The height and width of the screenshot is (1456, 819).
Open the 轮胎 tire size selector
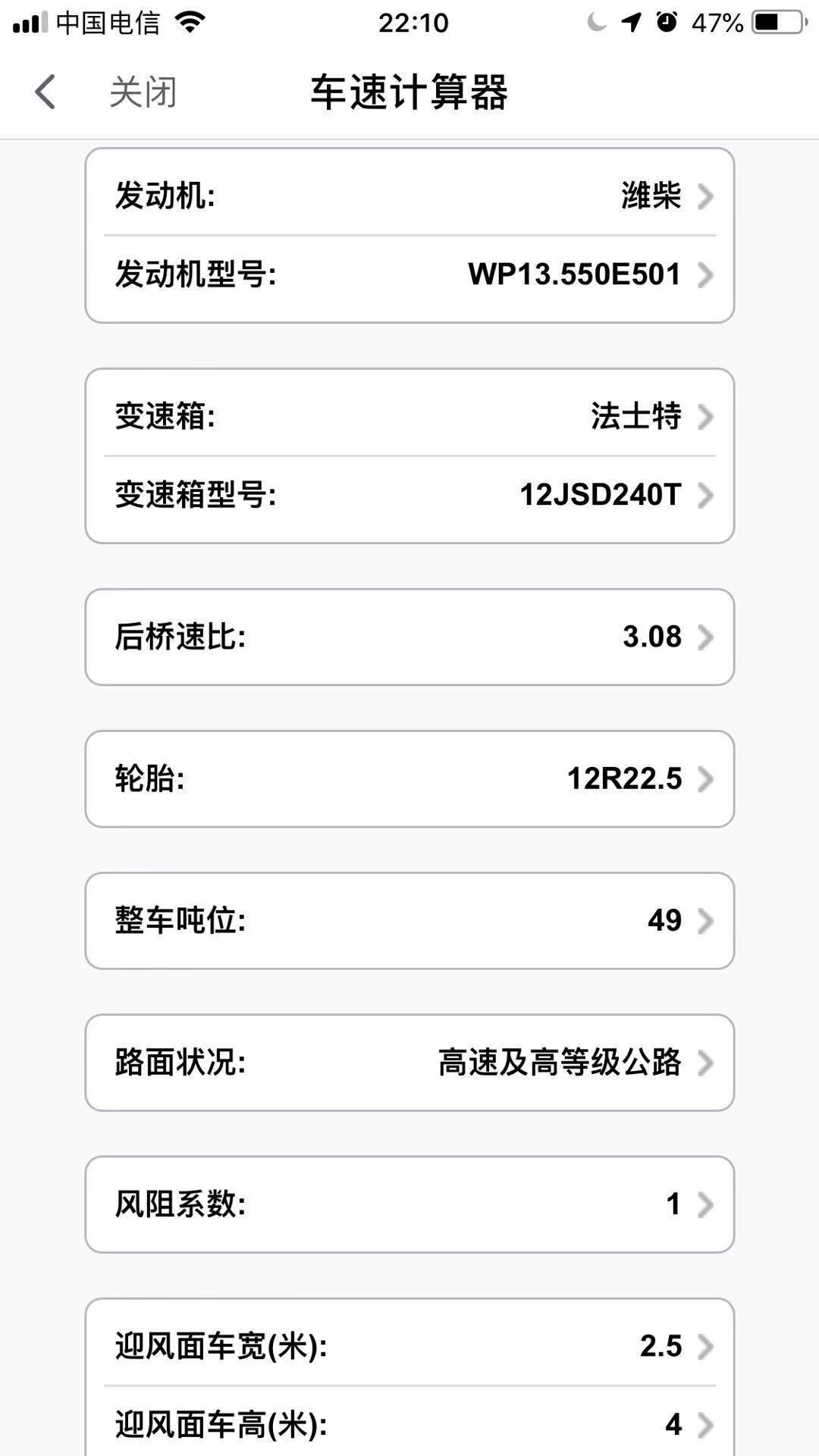pyautogui.click(x=409, y=778)
